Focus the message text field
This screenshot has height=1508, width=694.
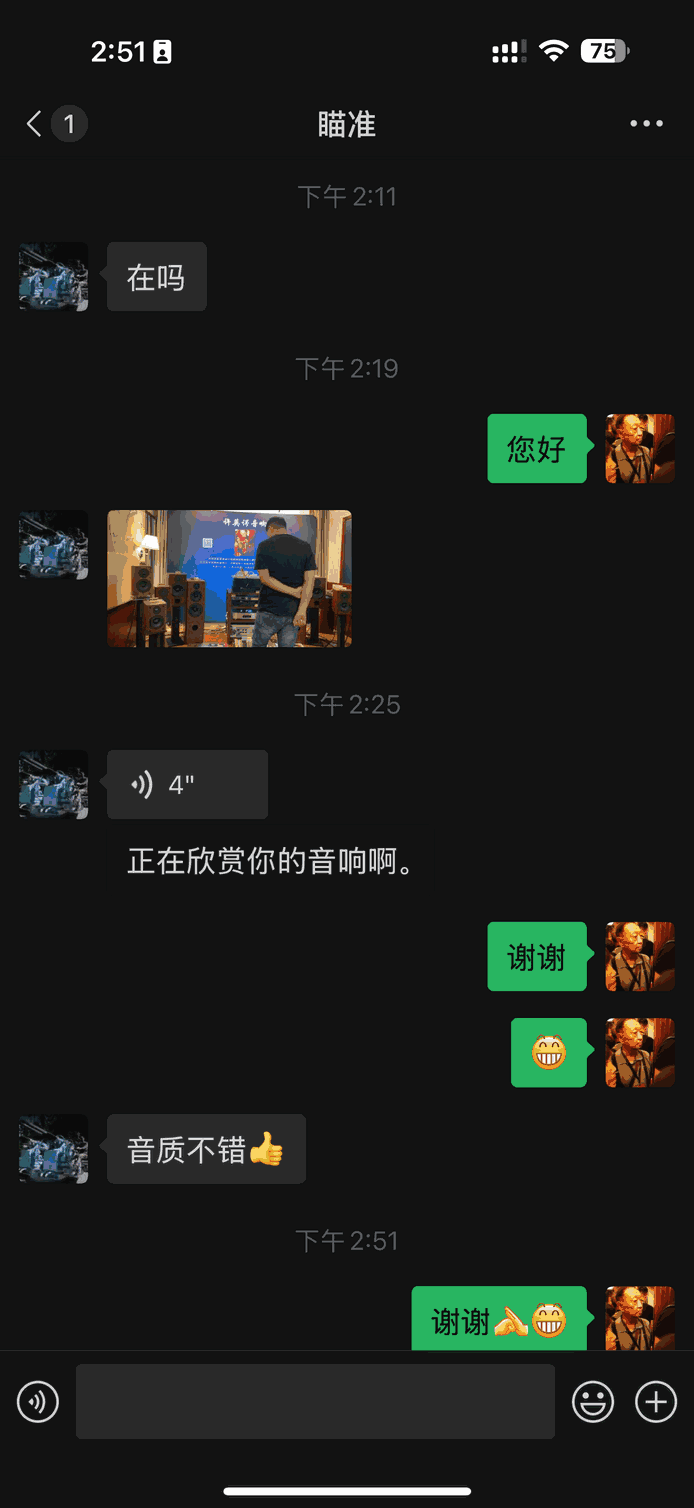click(x=315, y=1402)
